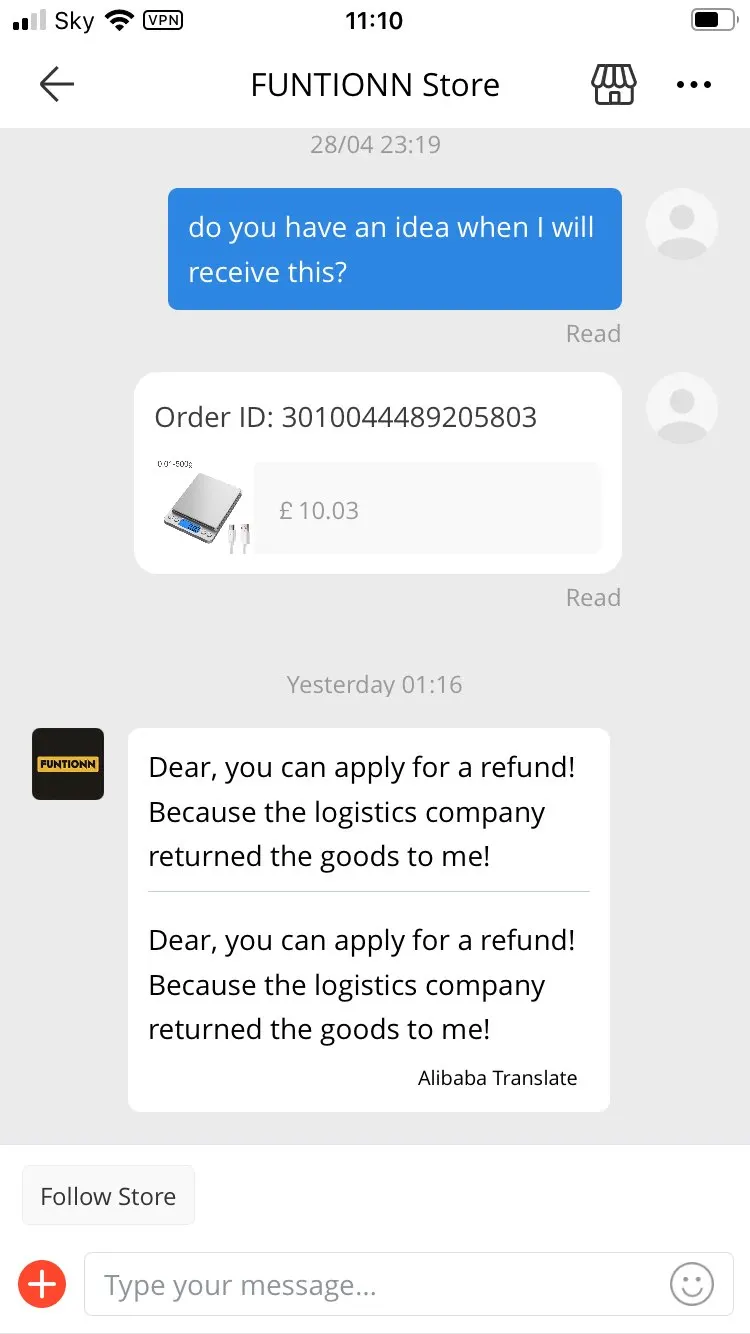Follow Store
This screenshot has width=750, height=1334.
[108, 1196]
